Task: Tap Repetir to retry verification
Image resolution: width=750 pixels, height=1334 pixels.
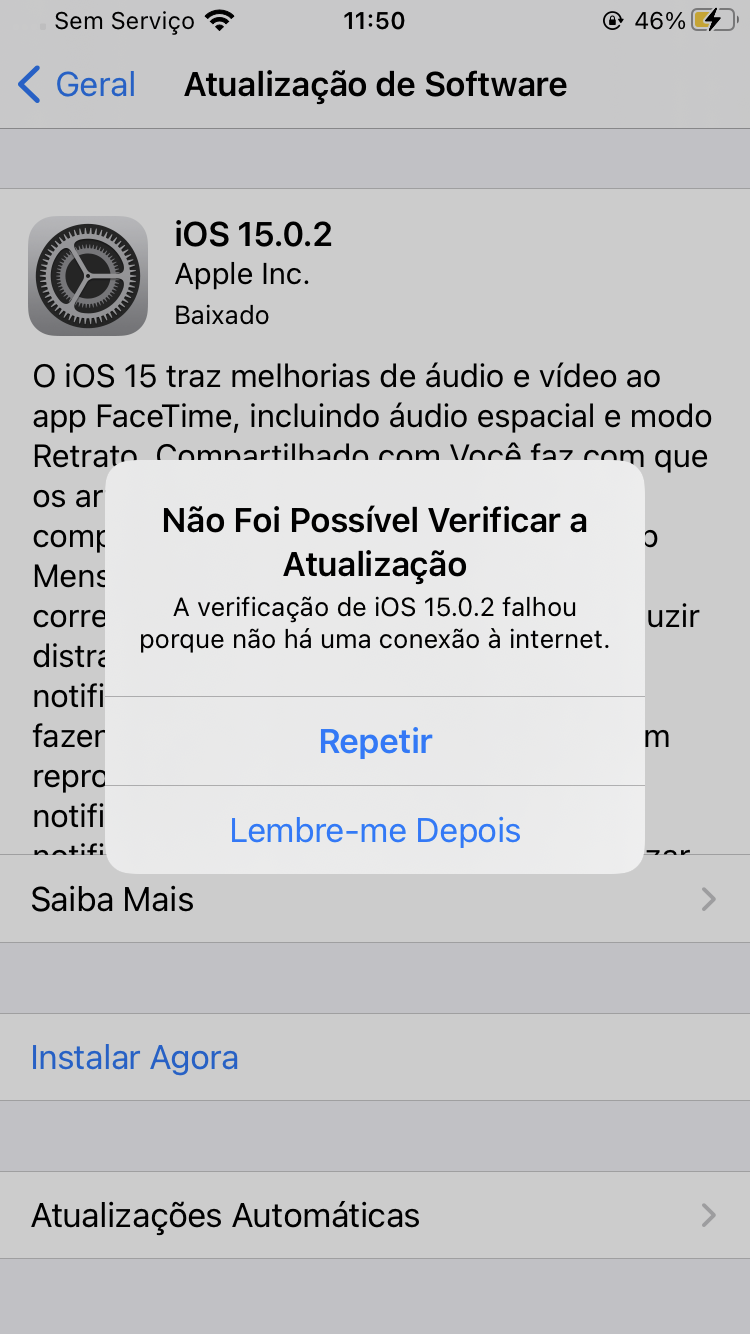Action: click(x=375, y=741)
